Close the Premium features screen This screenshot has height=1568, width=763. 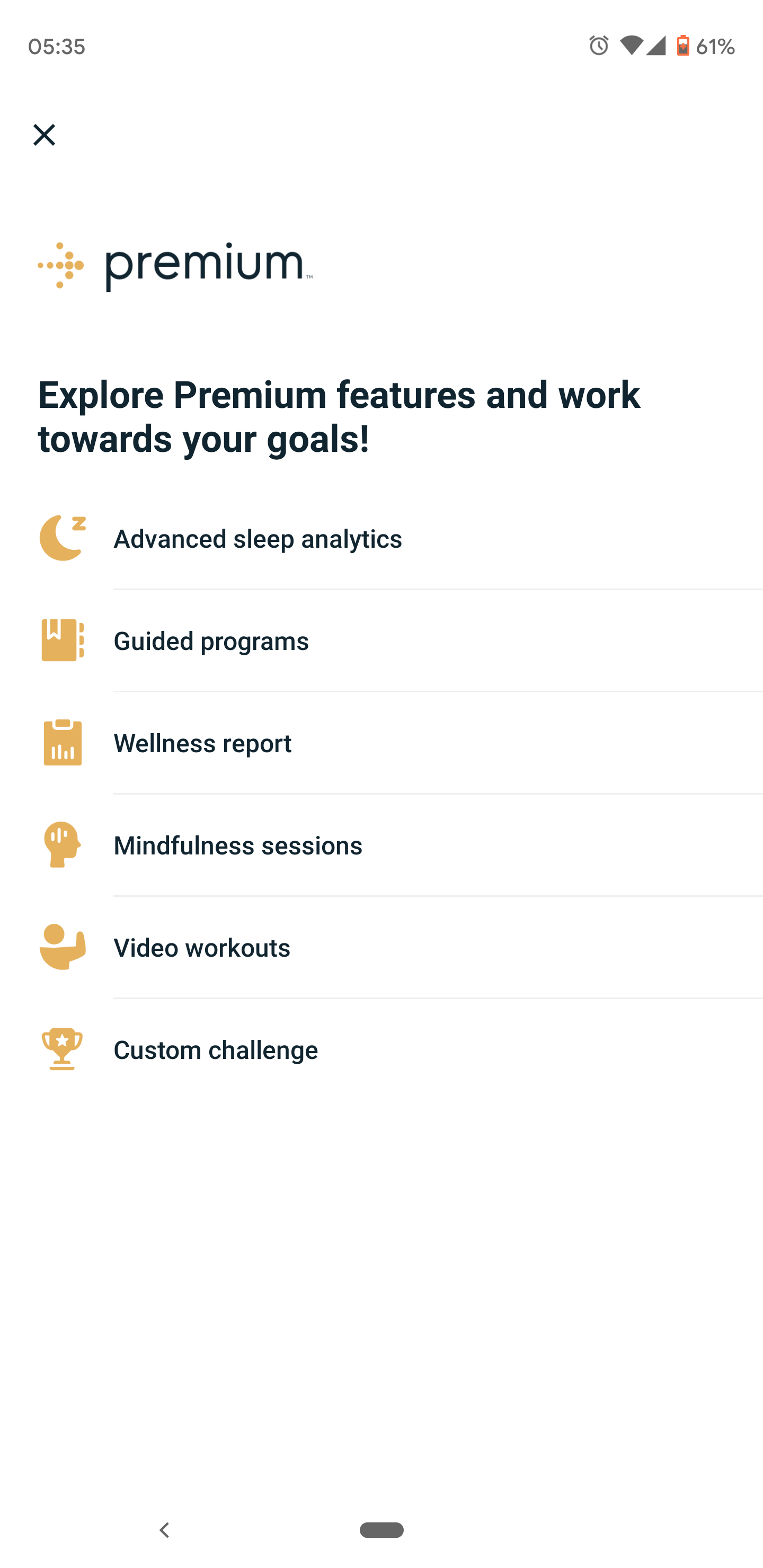pyautogui.click(x=44, y=135)
